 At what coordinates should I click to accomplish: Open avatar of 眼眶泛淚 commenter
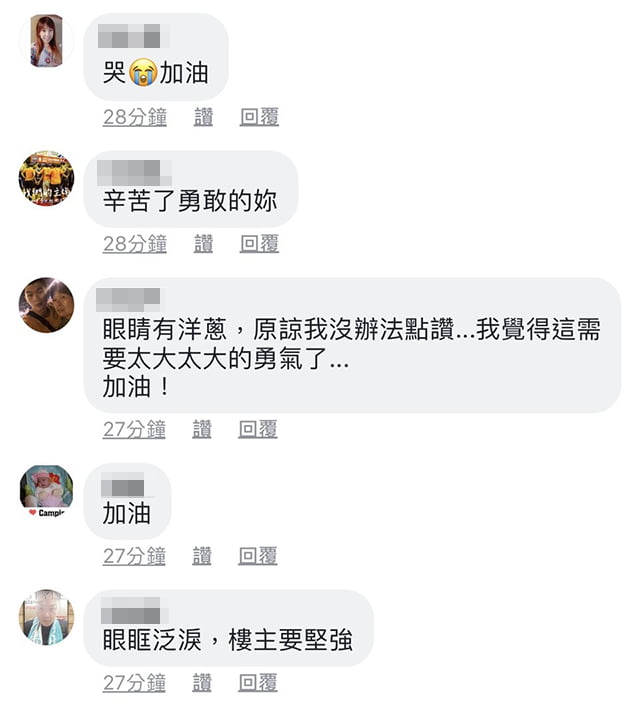46,617
